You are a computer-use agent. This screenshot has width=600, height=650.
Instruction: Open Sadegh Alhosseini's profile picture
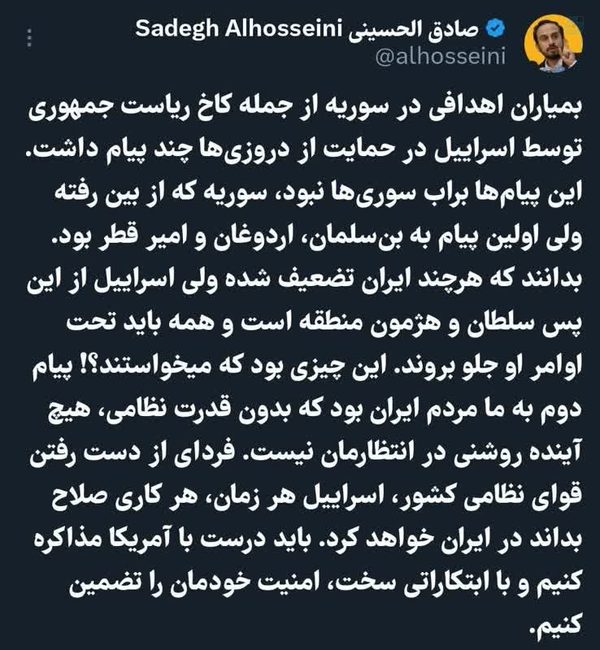coord(555,44)
